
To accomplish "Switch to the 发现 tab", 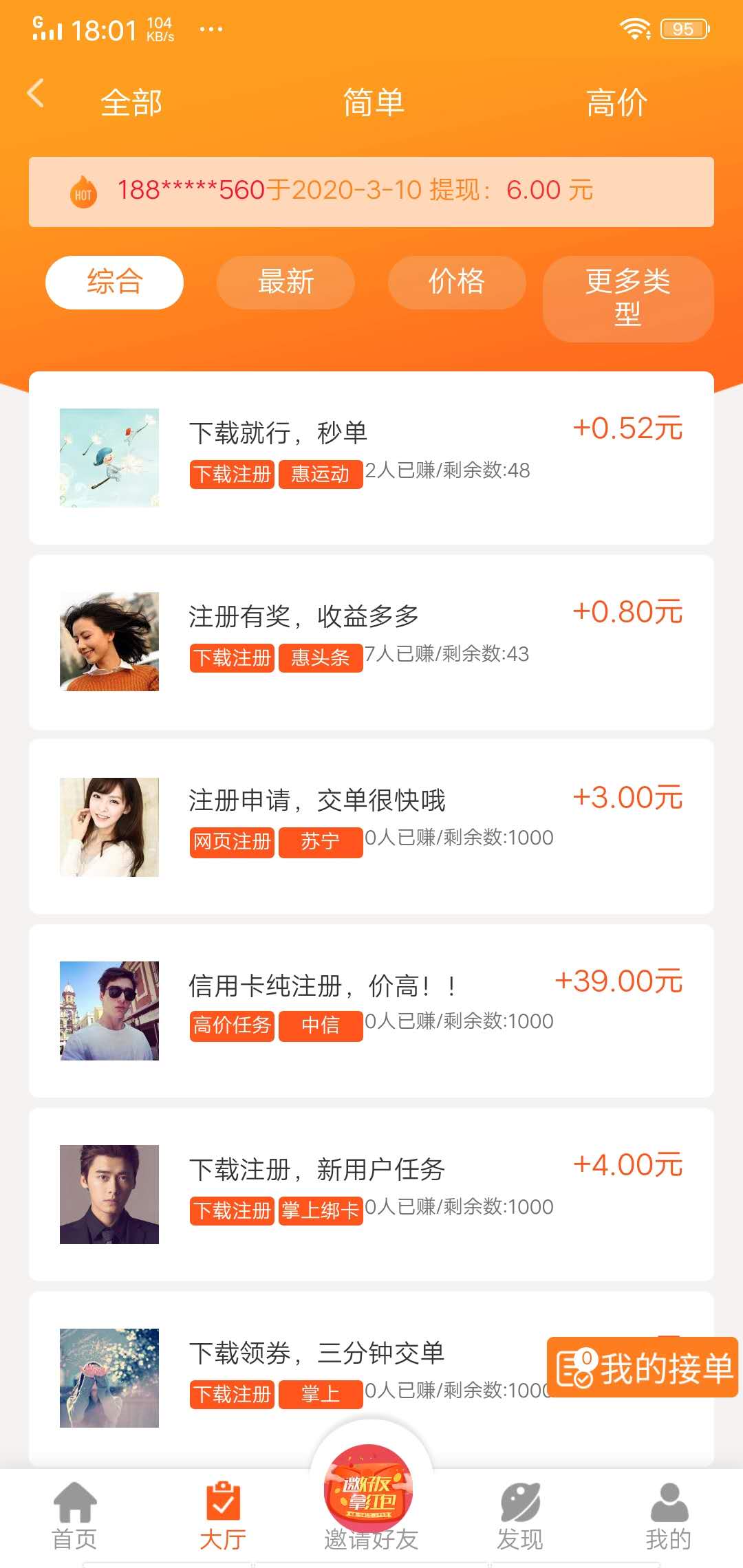I will coord(520,1516).
